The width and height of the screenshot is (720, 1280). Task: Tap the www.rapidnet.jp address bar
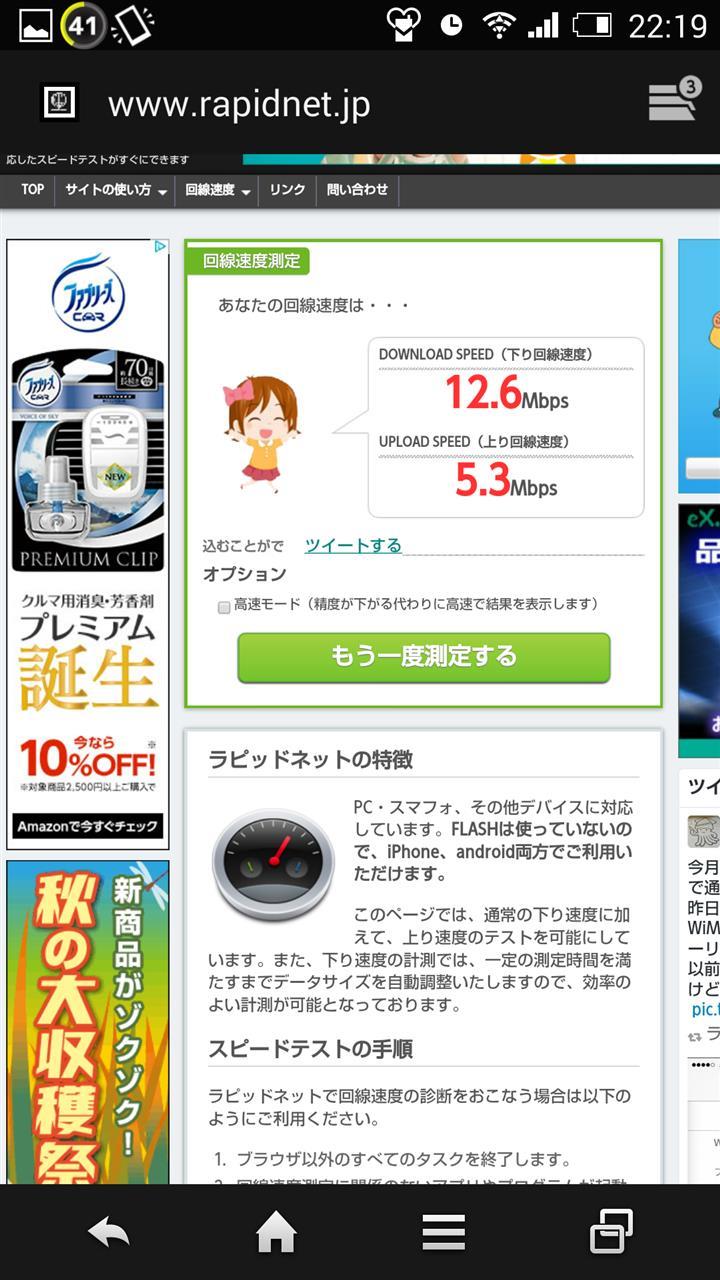pyautogui.click(x=239, y=104)
